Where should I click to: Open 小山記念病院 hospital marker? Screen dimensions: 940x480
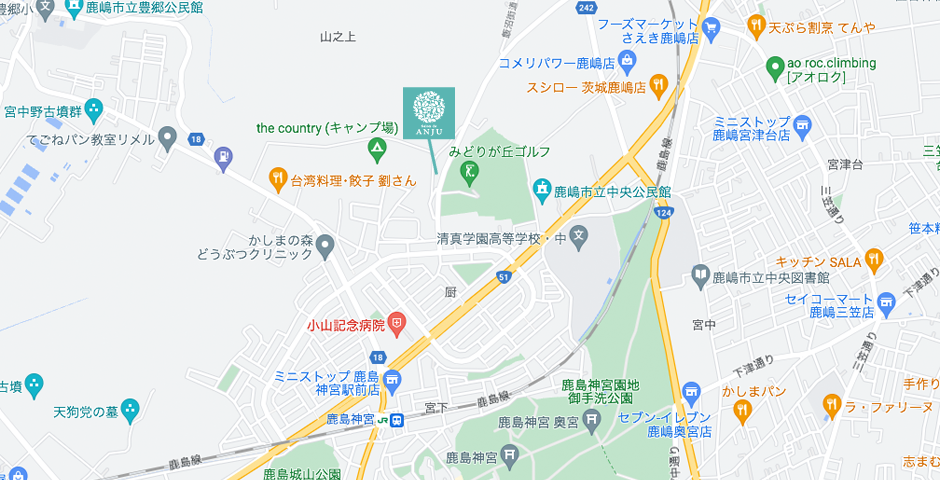pyautogui.click(x=397, y=323)
